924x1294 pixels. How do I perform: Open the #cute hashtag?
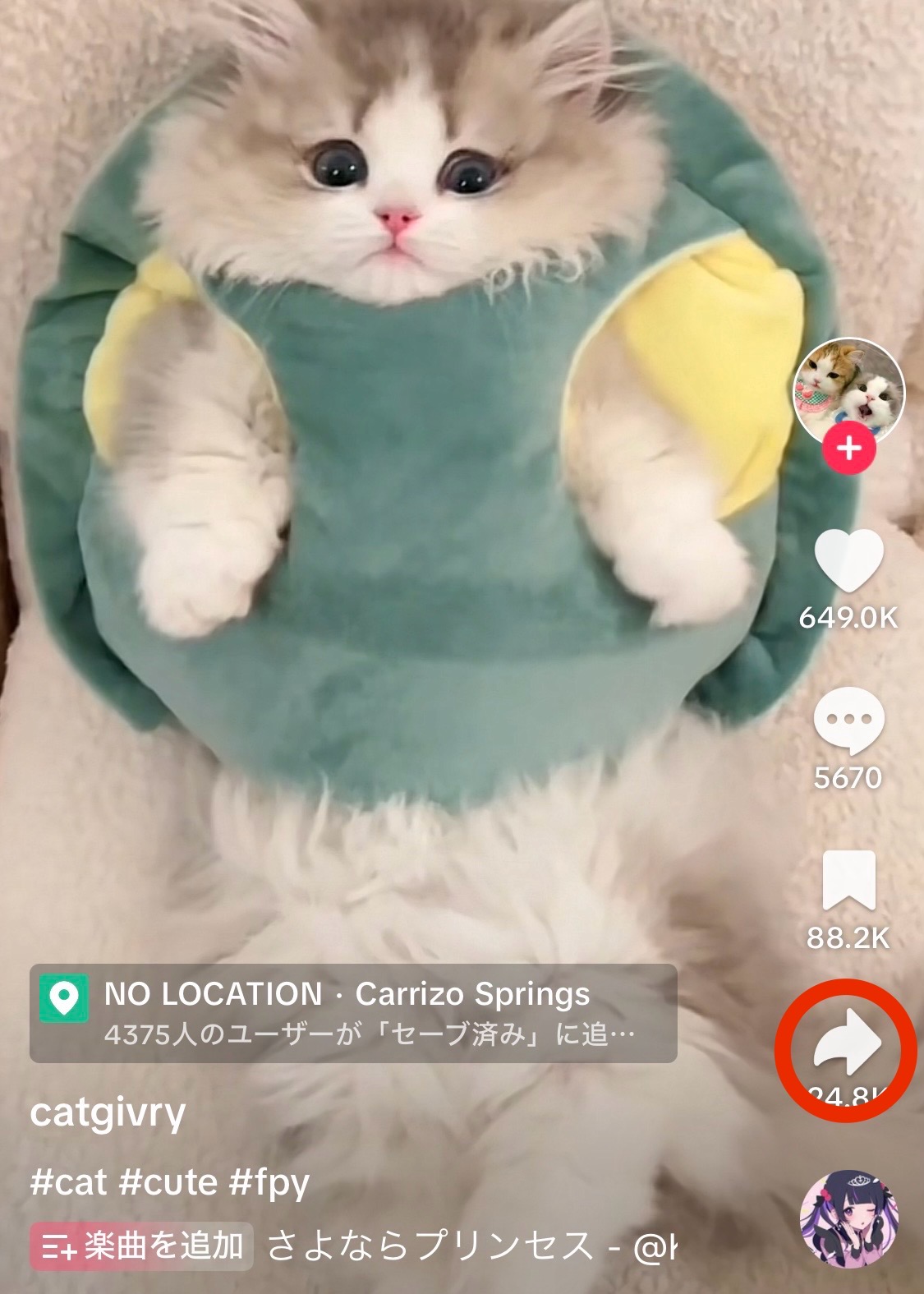coord(168,1183)
